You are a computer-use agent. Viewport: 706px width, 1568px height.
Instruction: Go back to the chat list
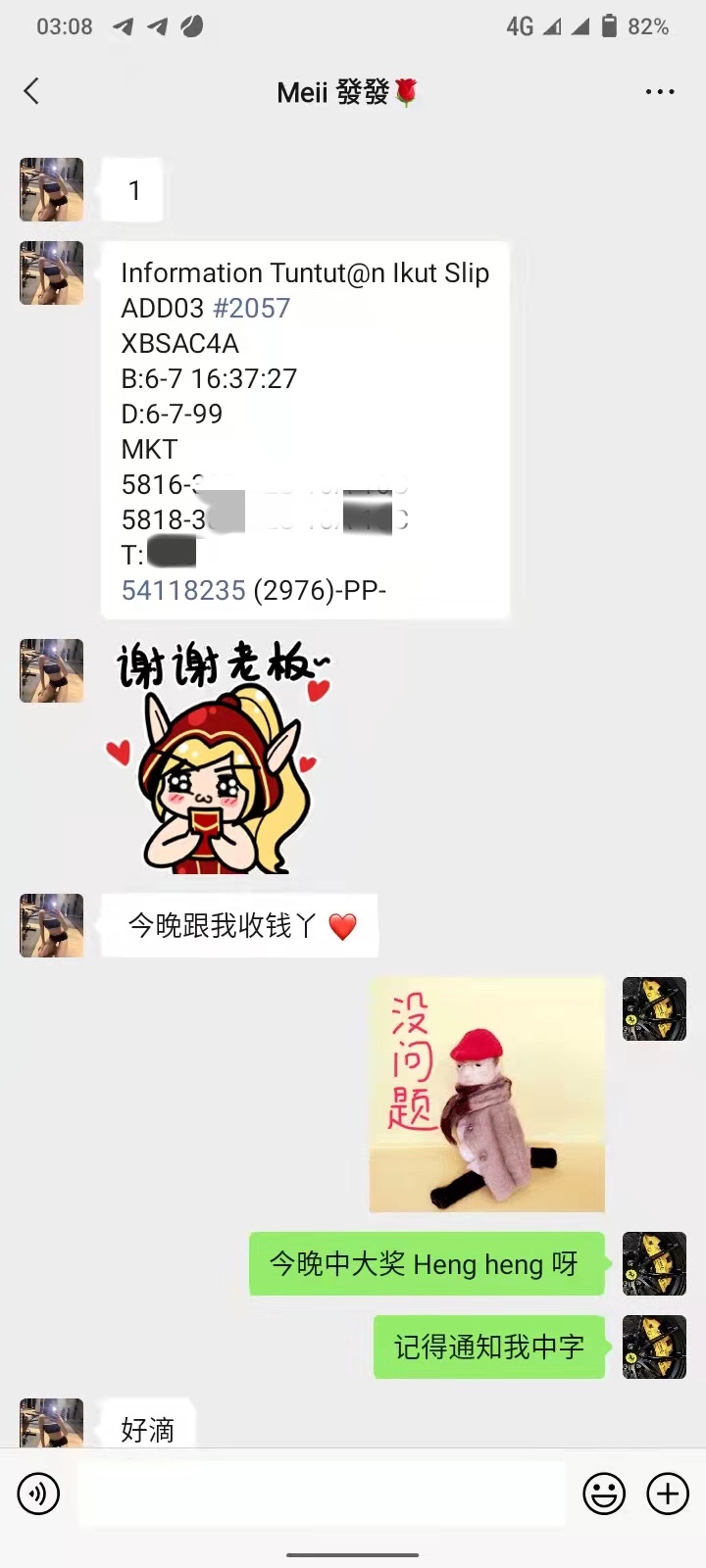click(x=31, y=92)
